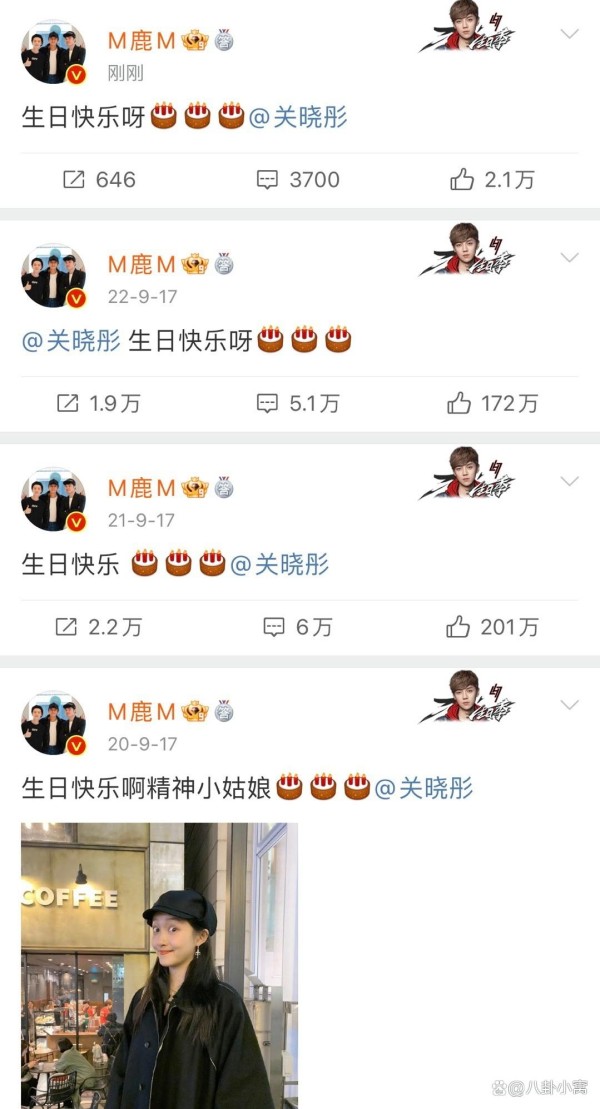600x1109 pixels.
Task: Like the 刚刚 post with 2.1万 likes
Action: [492, 180]
